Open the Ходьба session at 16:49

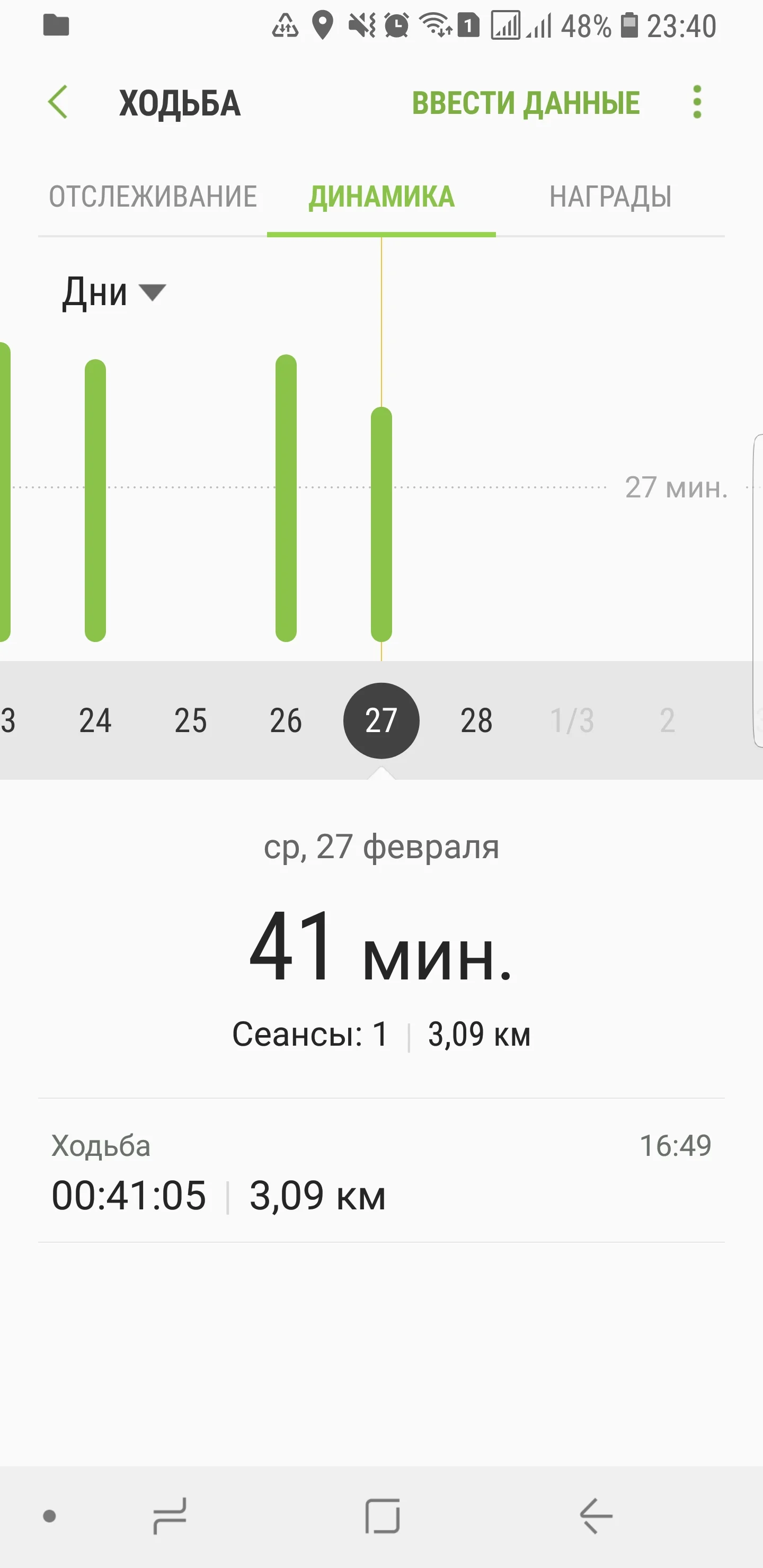point(381,1171)
